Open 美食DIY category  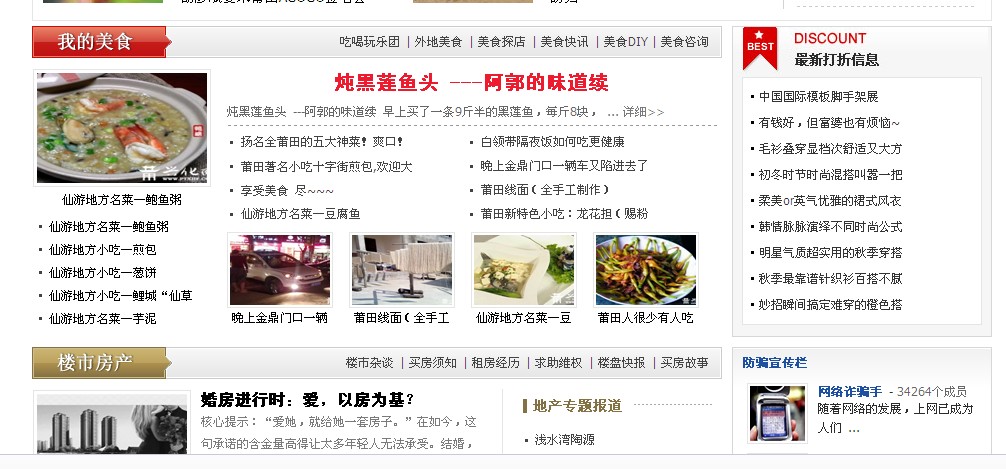pyautogui.click(x=624, y=42)
